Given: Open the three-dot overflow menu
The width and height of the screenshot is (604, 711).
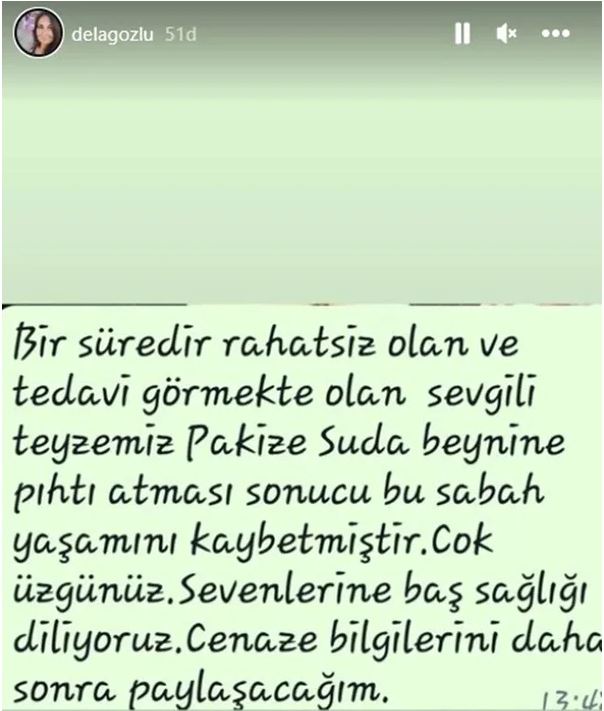Looking at the screenshot, I should click(x=555, y=34).
